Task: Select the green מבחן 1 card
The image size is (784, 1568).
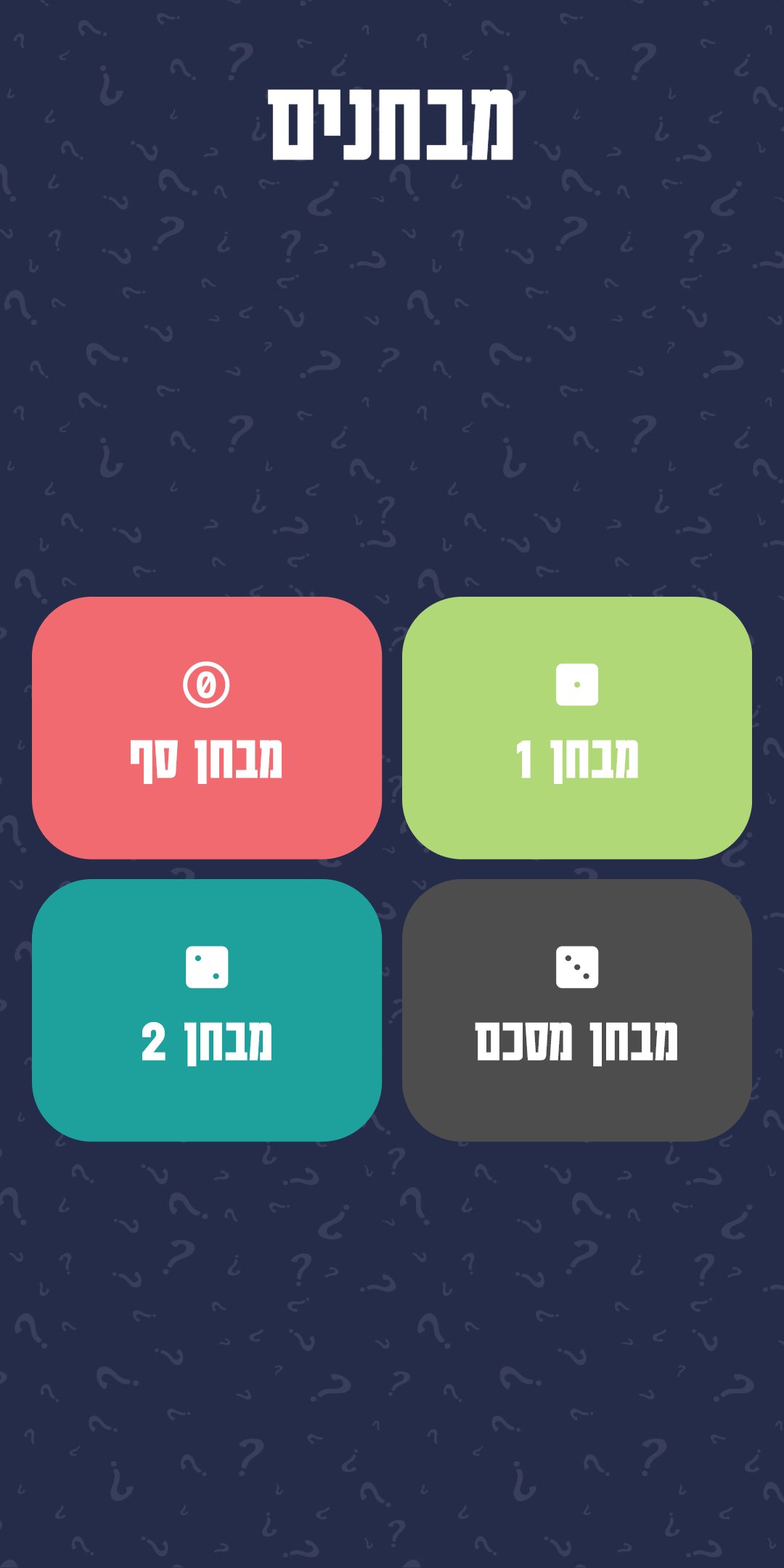Action: tap(577, 727)
